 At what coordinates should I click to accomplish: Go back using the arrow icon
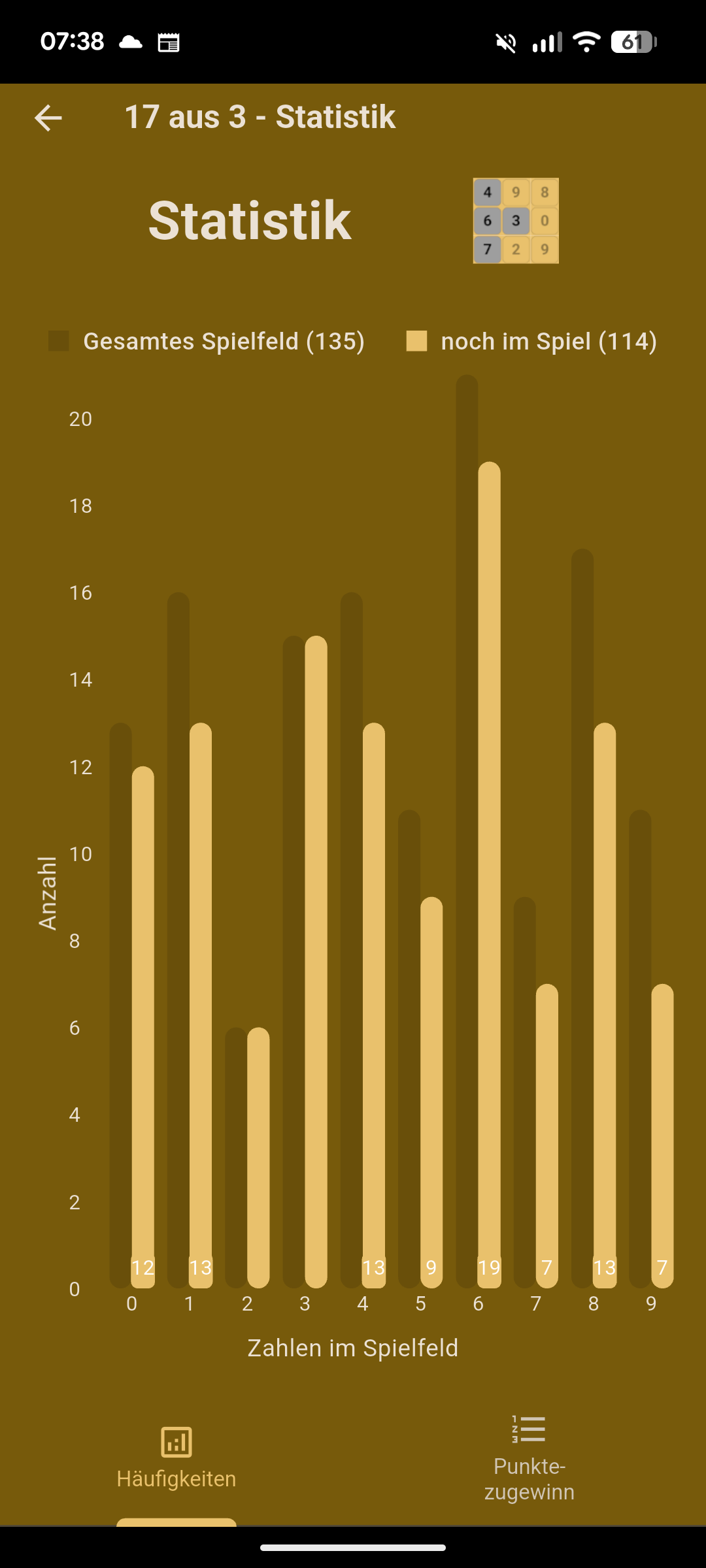[x=48, y=118]
